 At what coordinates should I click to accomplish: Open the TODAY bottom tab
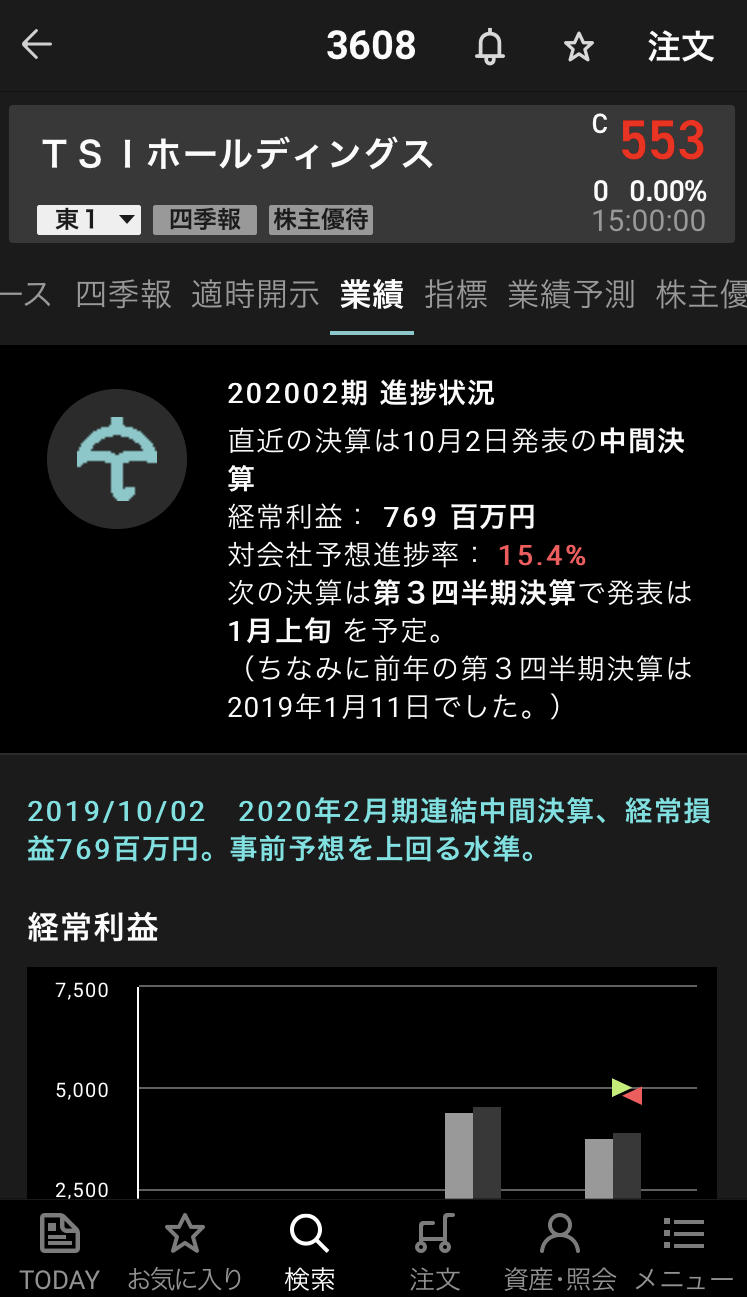60,1250
